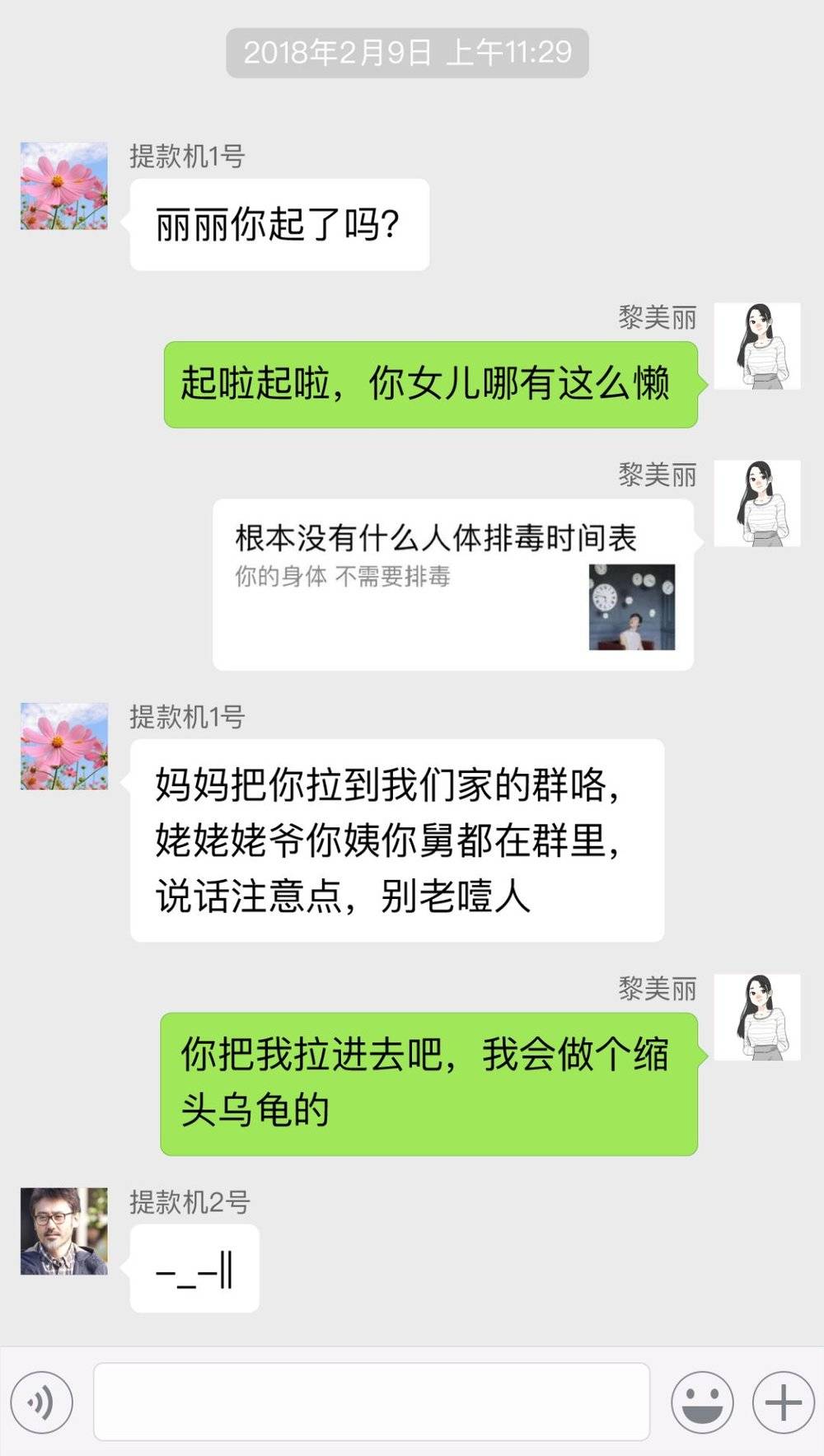Open 提款机2号's avatar profile
This screenshot has height=1456, width=824.
coord(64,1231)
